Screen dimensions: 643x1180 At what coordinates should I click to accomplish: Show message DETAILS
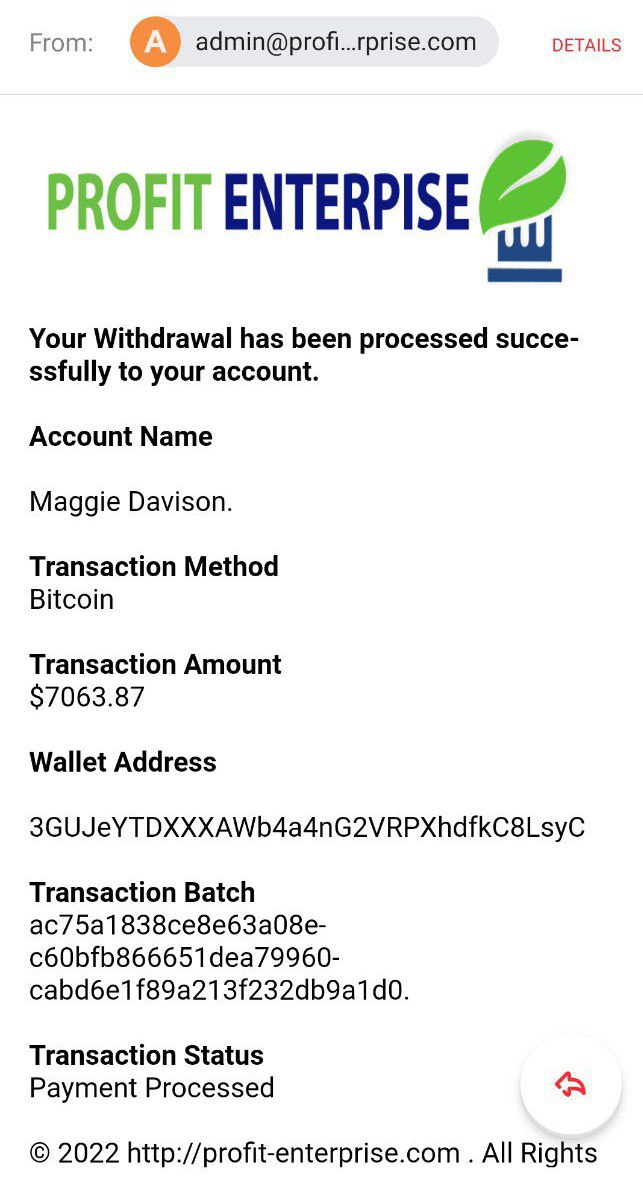coord(586,45)
